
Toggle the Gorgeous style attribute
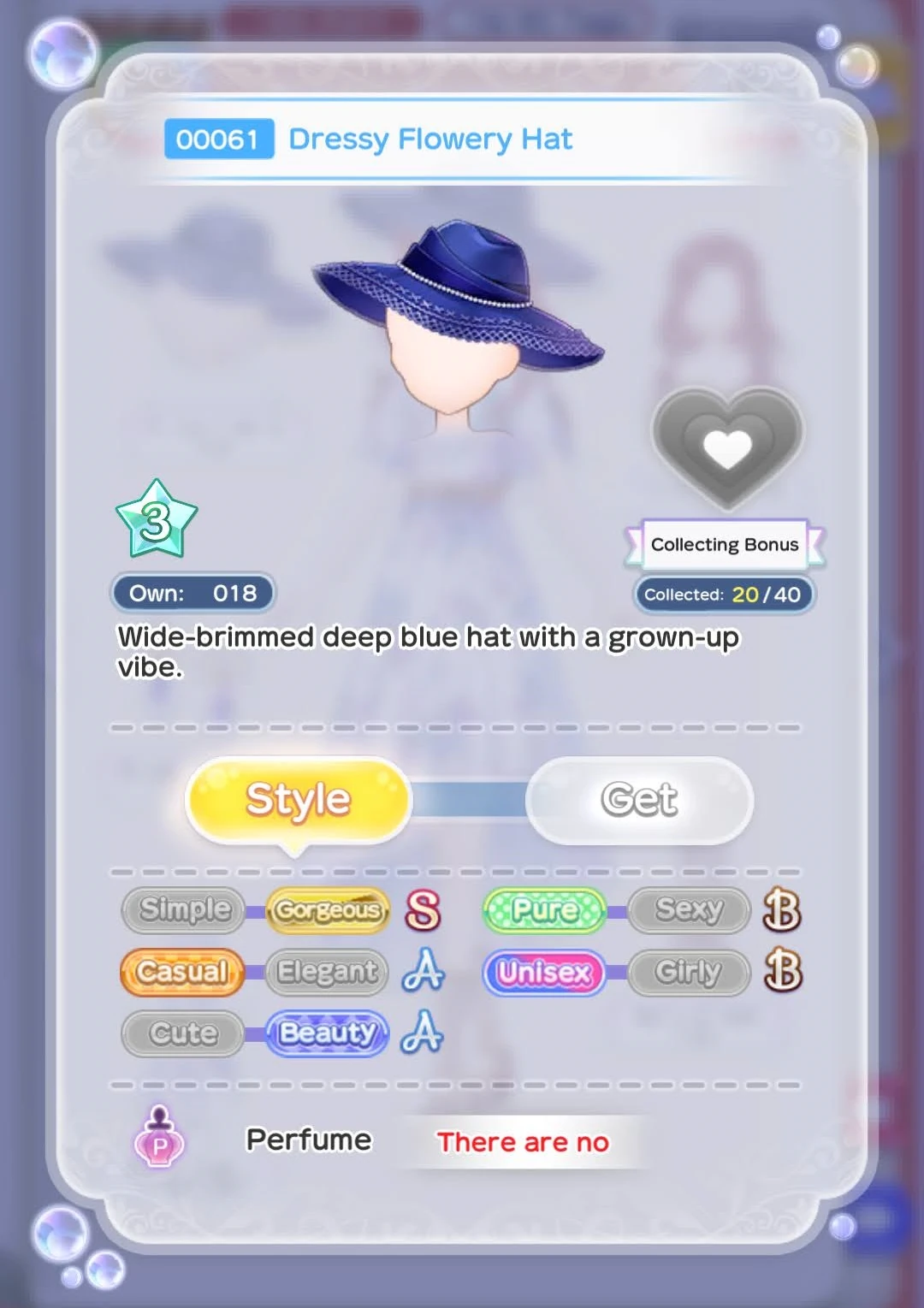coord(327,911)
